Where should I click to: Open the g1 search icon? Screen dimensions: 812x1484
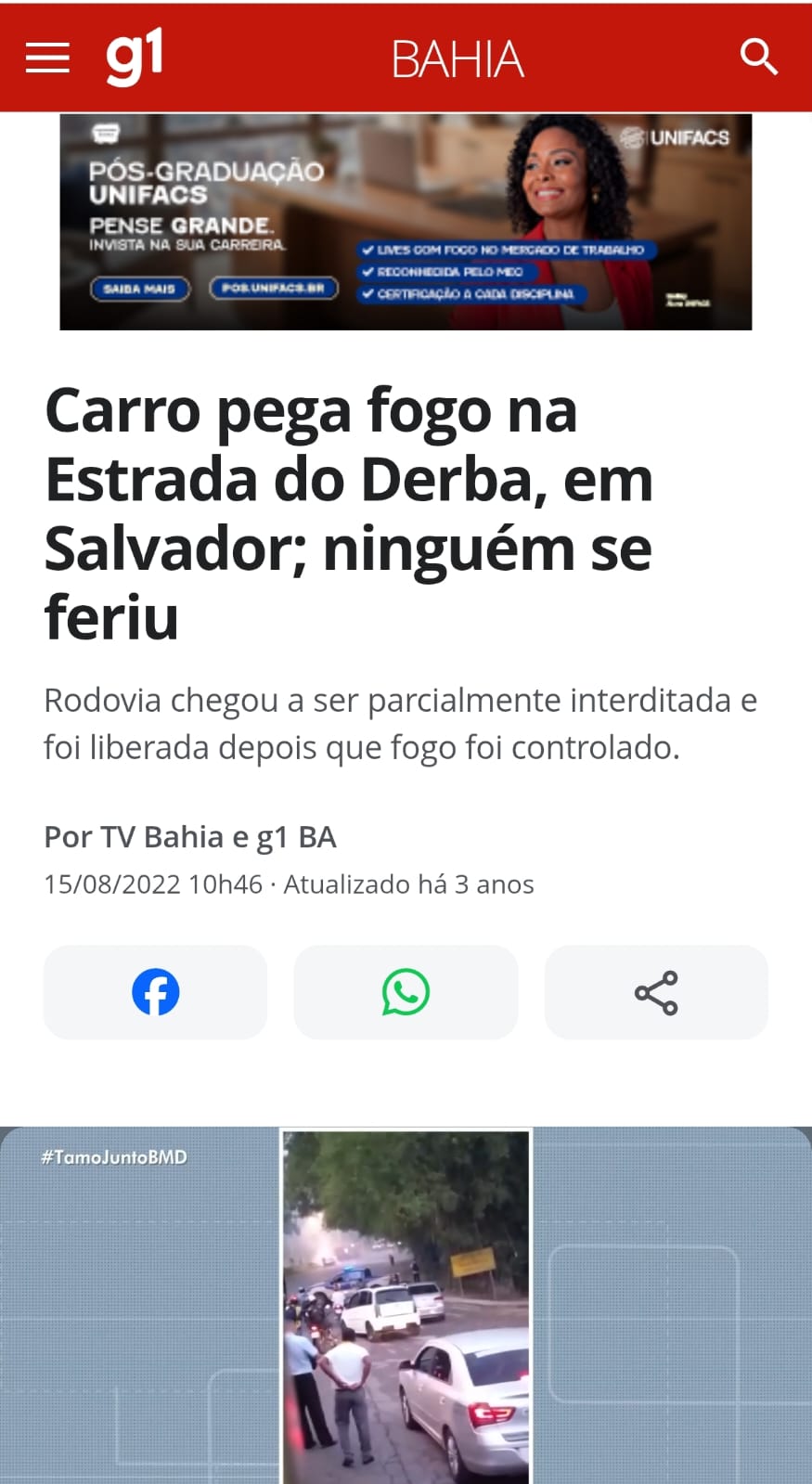759,57
